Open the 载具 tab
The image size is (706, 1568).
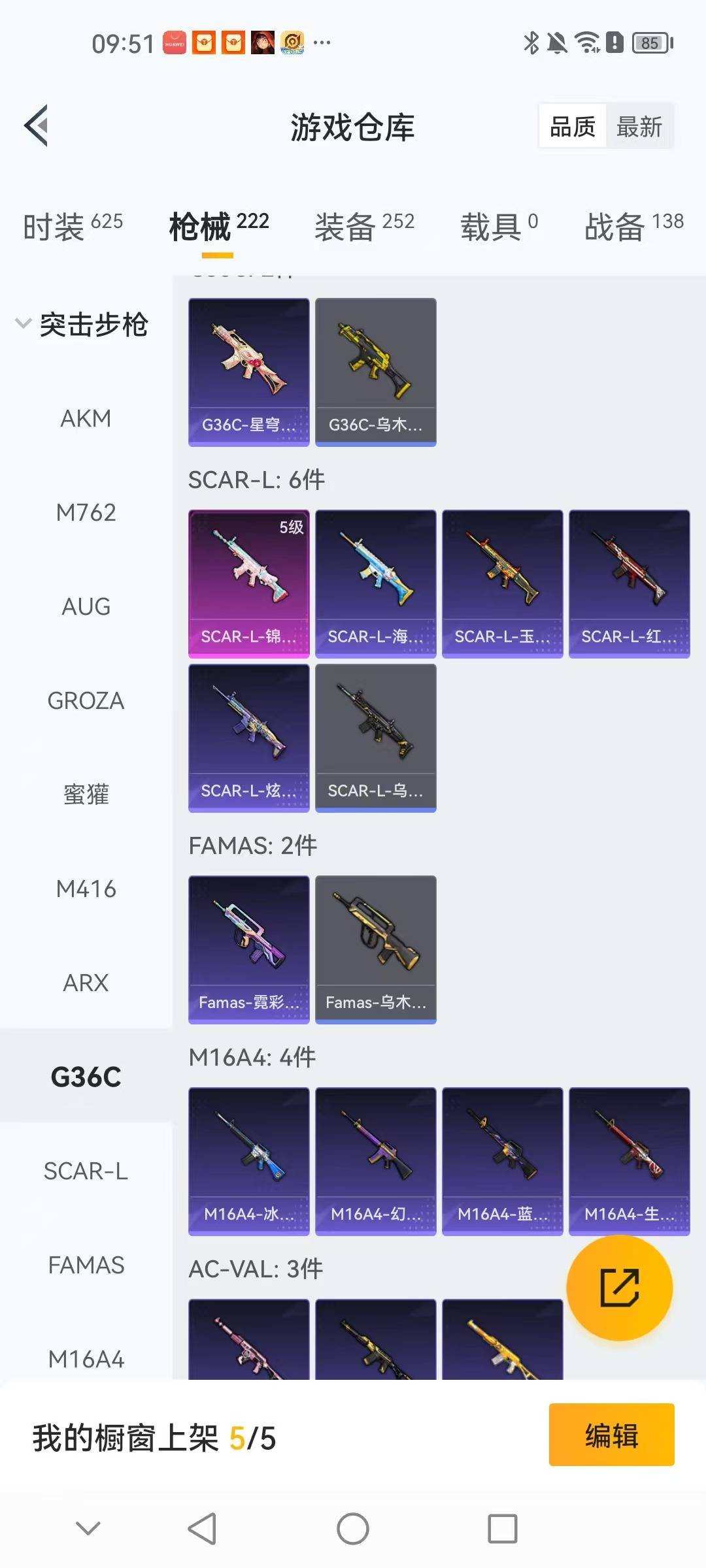pyautogui.click(x=499, y=226)
